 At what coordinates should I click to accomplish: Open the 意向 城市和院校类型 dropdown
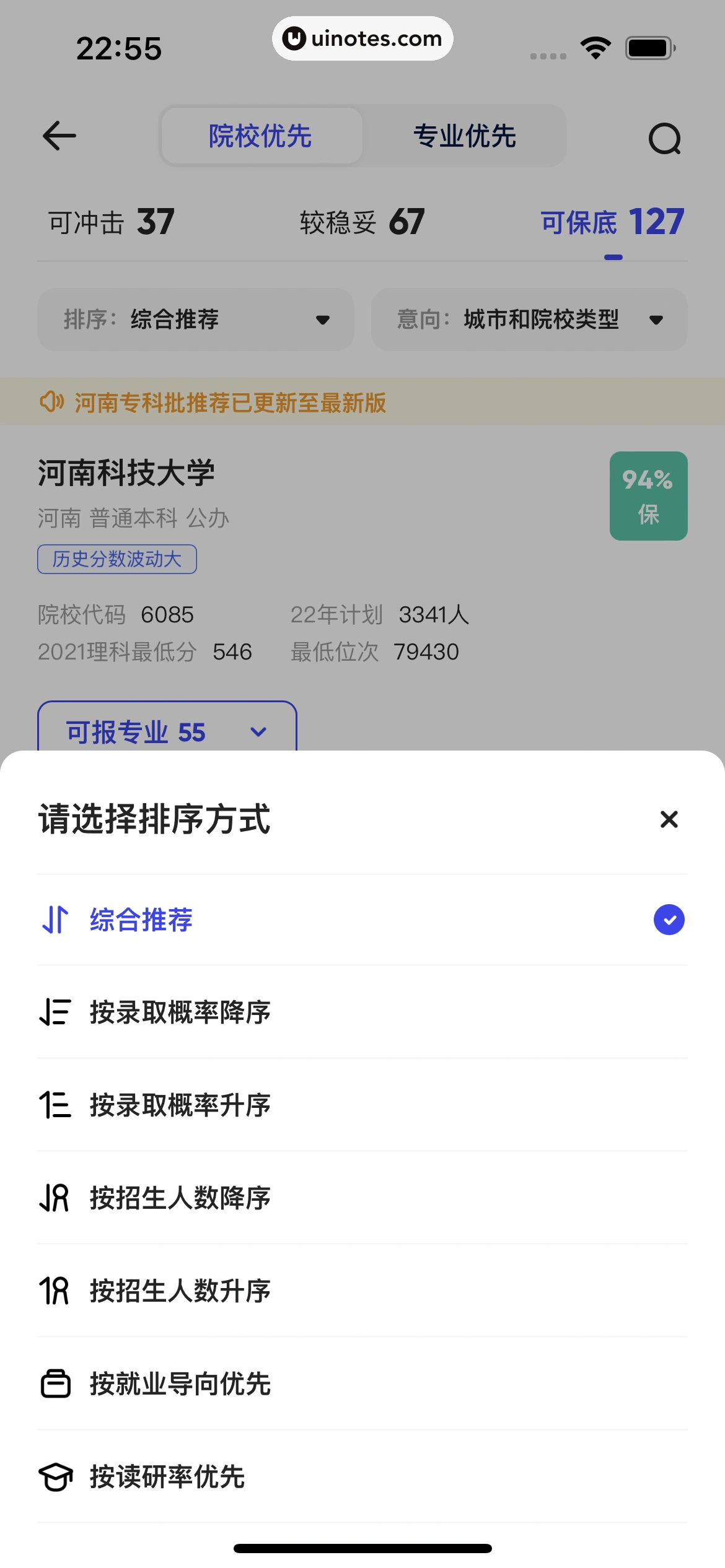coord(529,320)
